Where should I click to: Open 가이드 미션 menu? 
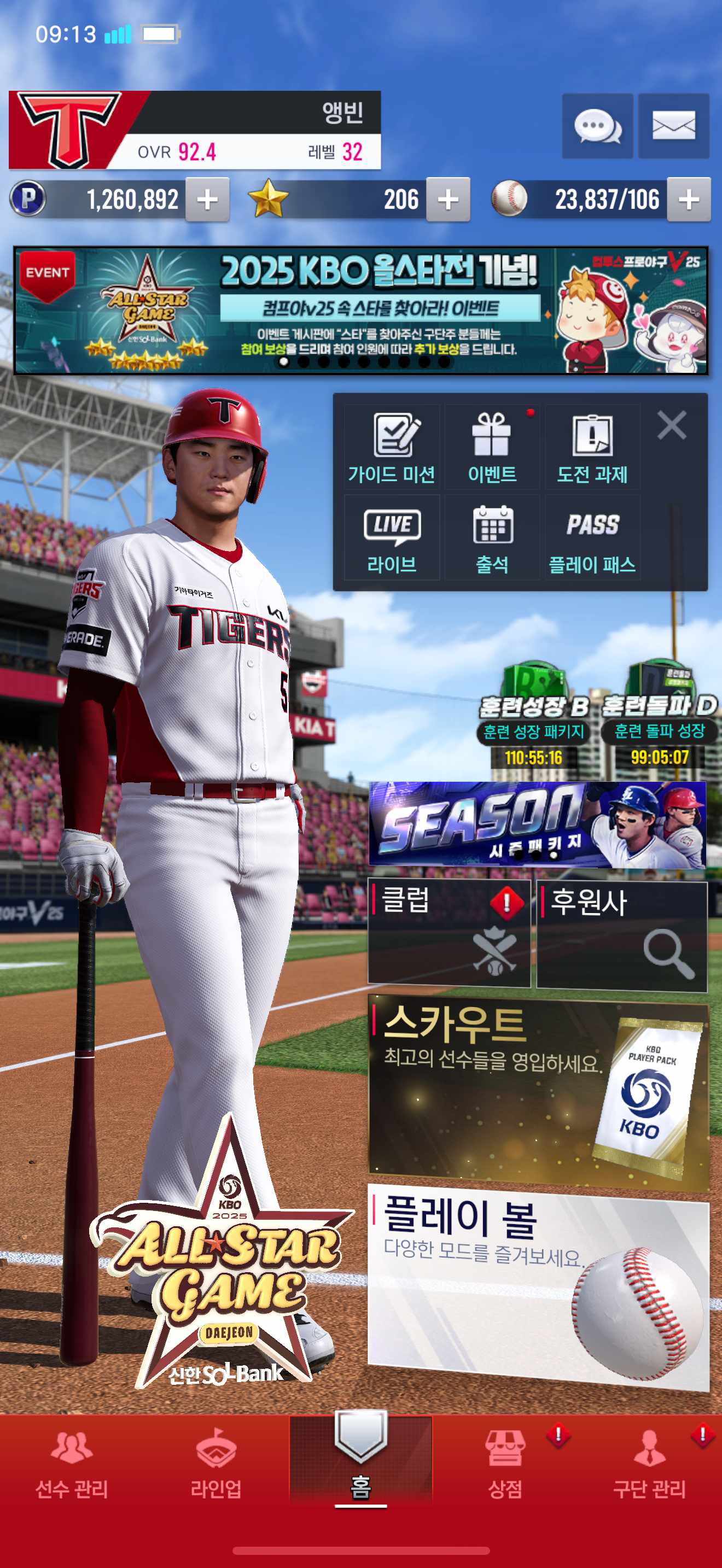pos(392,447)
